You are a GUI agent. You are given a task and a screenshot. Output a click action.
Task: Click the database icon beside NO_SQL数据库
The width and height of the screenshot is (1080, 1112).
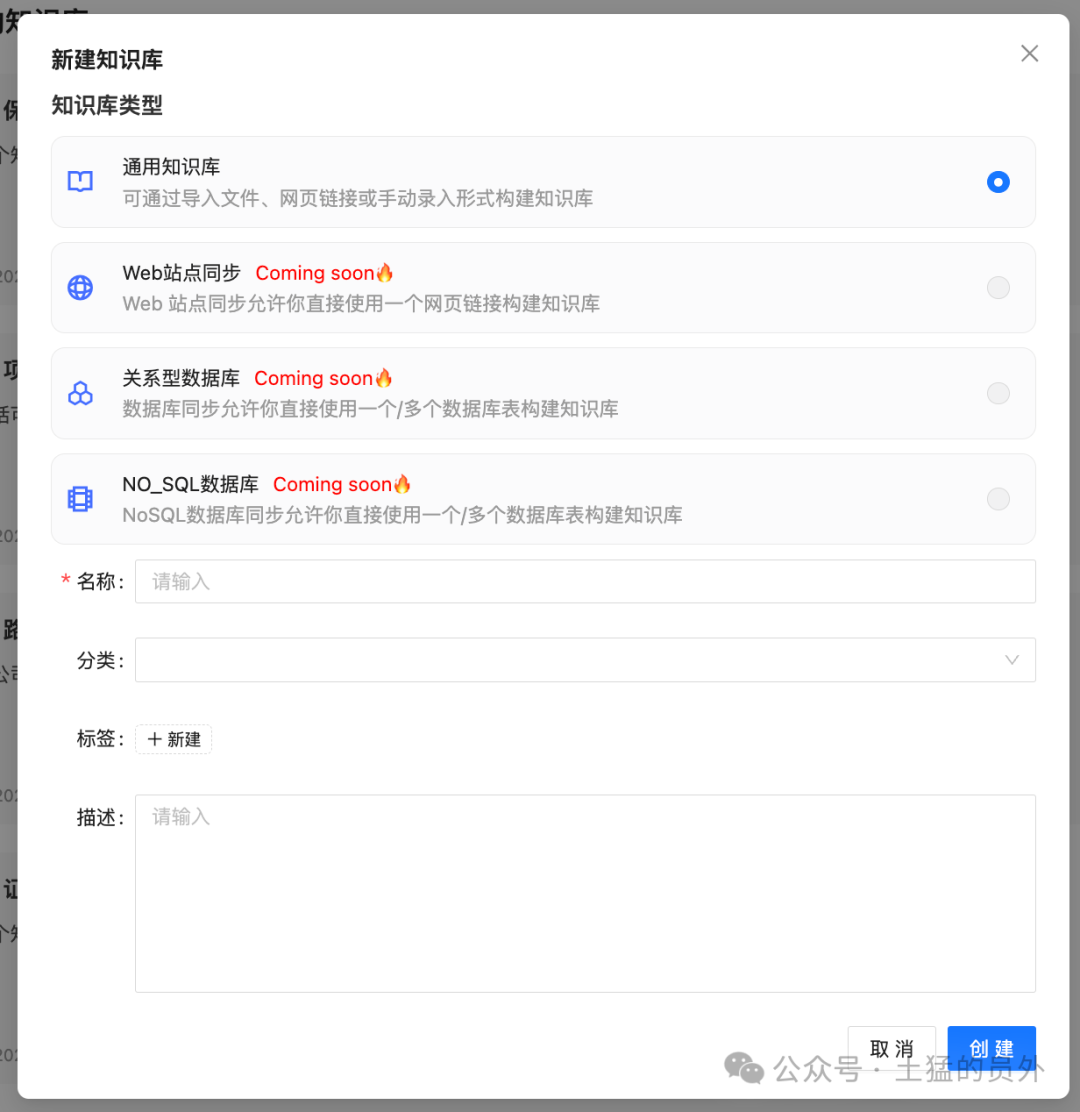[80, 498]
